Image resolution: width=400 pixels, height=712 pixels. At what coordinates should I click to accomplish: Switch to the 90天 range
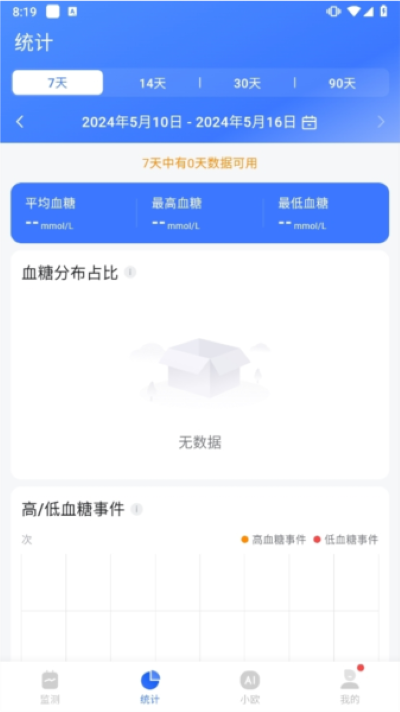(x=342, y=83)
